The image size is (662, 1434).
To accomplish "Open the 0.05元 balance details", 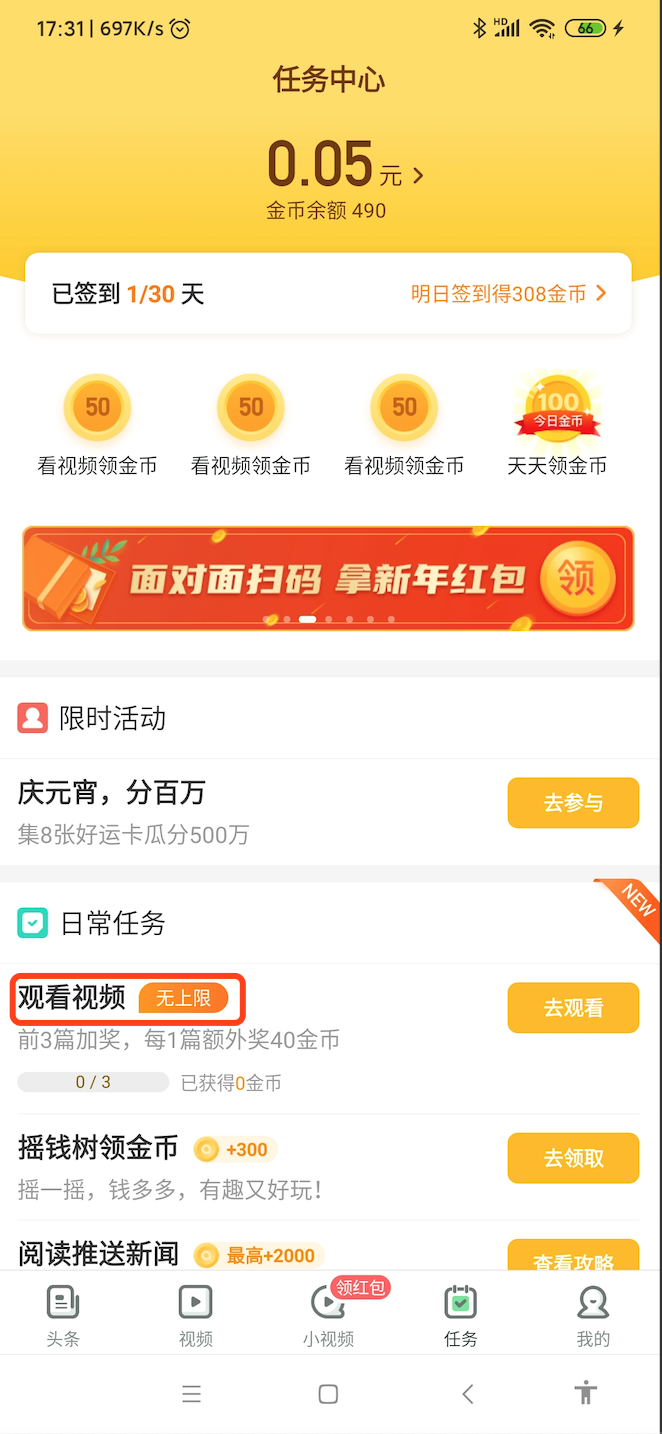I will coord(345,167).
